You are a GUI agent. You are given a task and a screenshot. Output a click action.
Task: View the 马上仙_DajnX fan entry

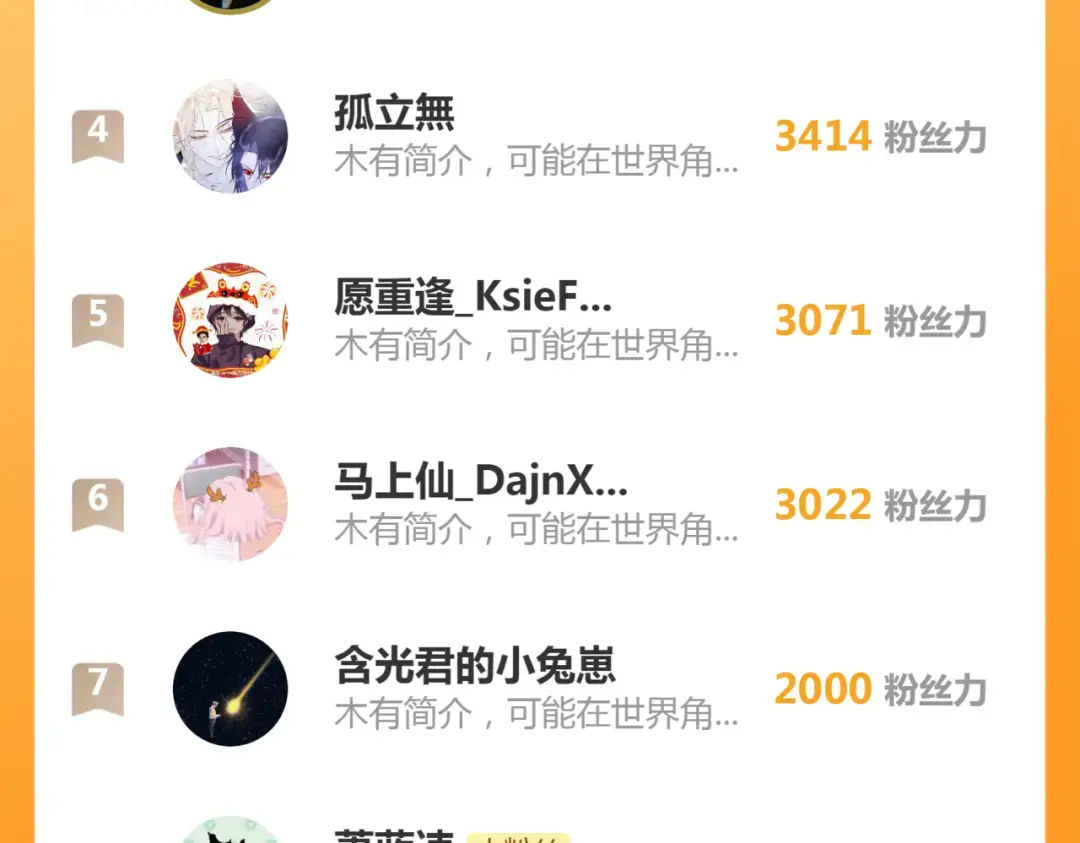coord(480,483)
